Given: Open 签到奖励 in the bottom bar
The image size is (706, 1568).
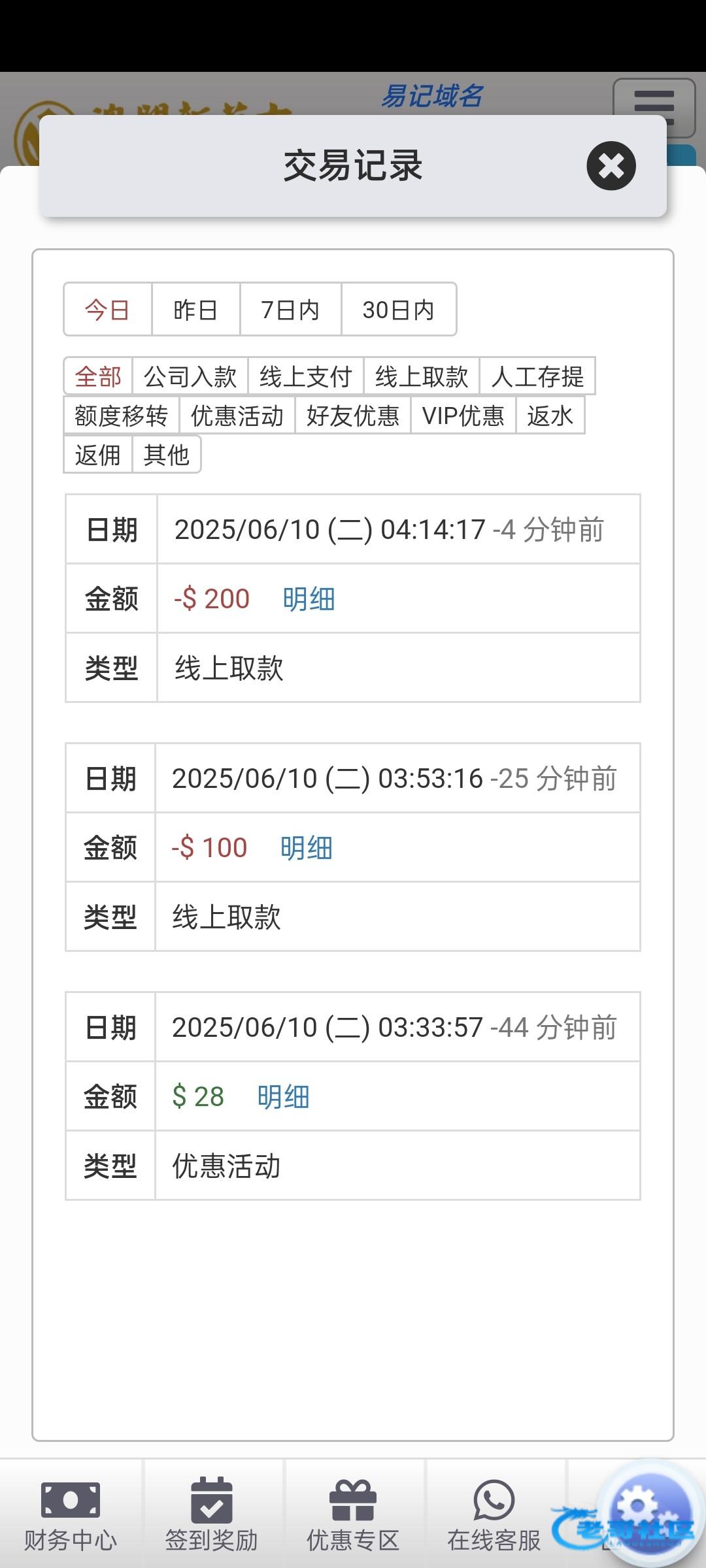Looking at the screenshot, I should [212, 1514].
